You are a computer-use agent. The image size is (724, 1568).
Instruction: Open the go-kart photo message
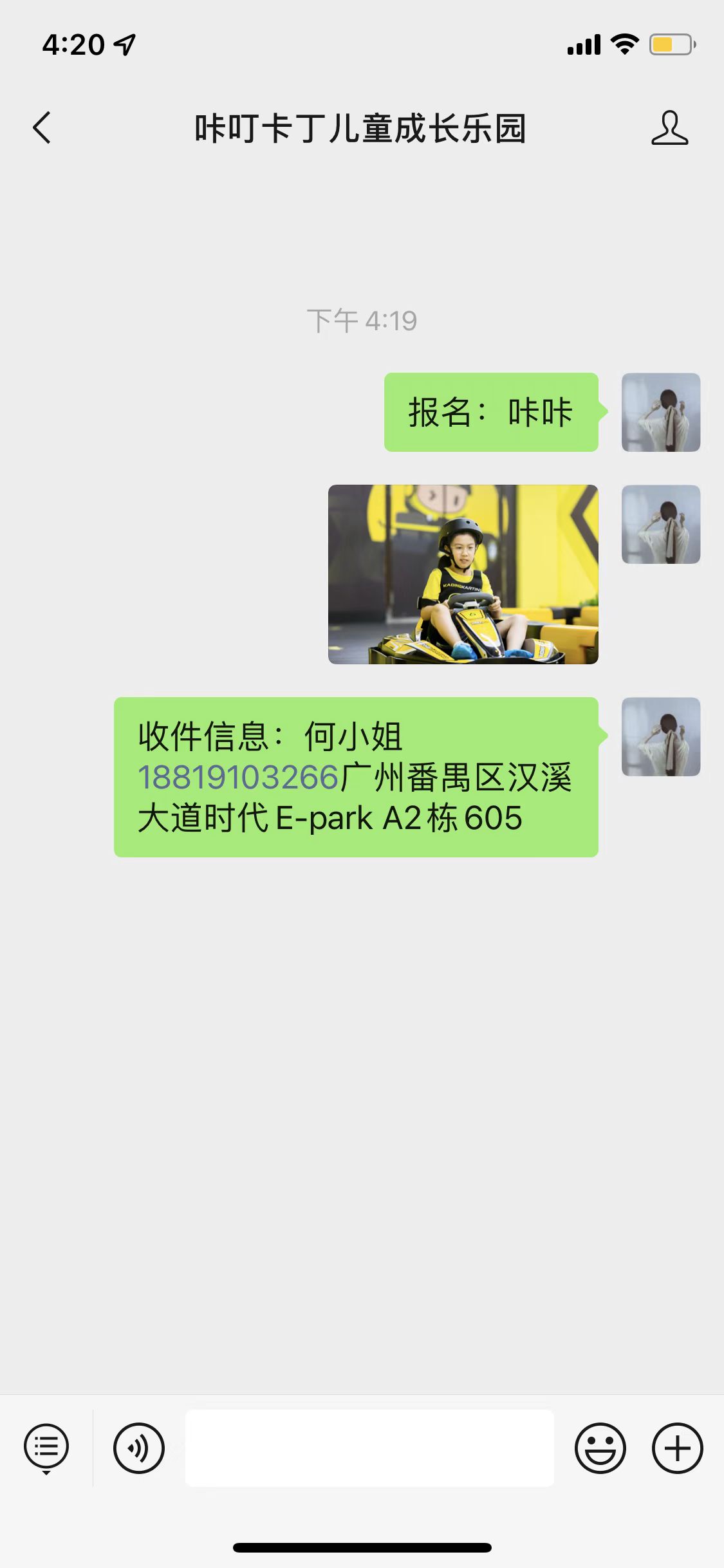(x=463, y=574)
